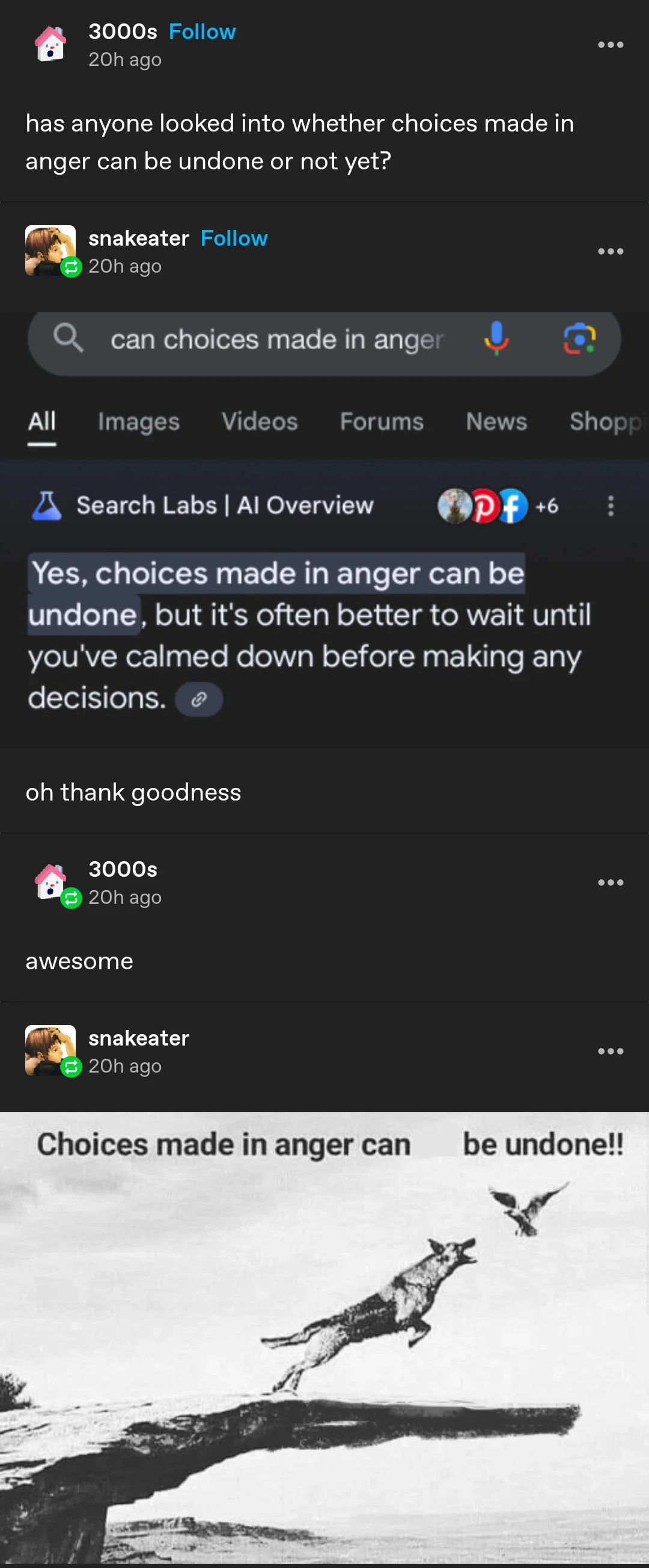View 3000s avatar on the original question post
The height and width of the screenshot is (1568, 649).
pos(50,44)
